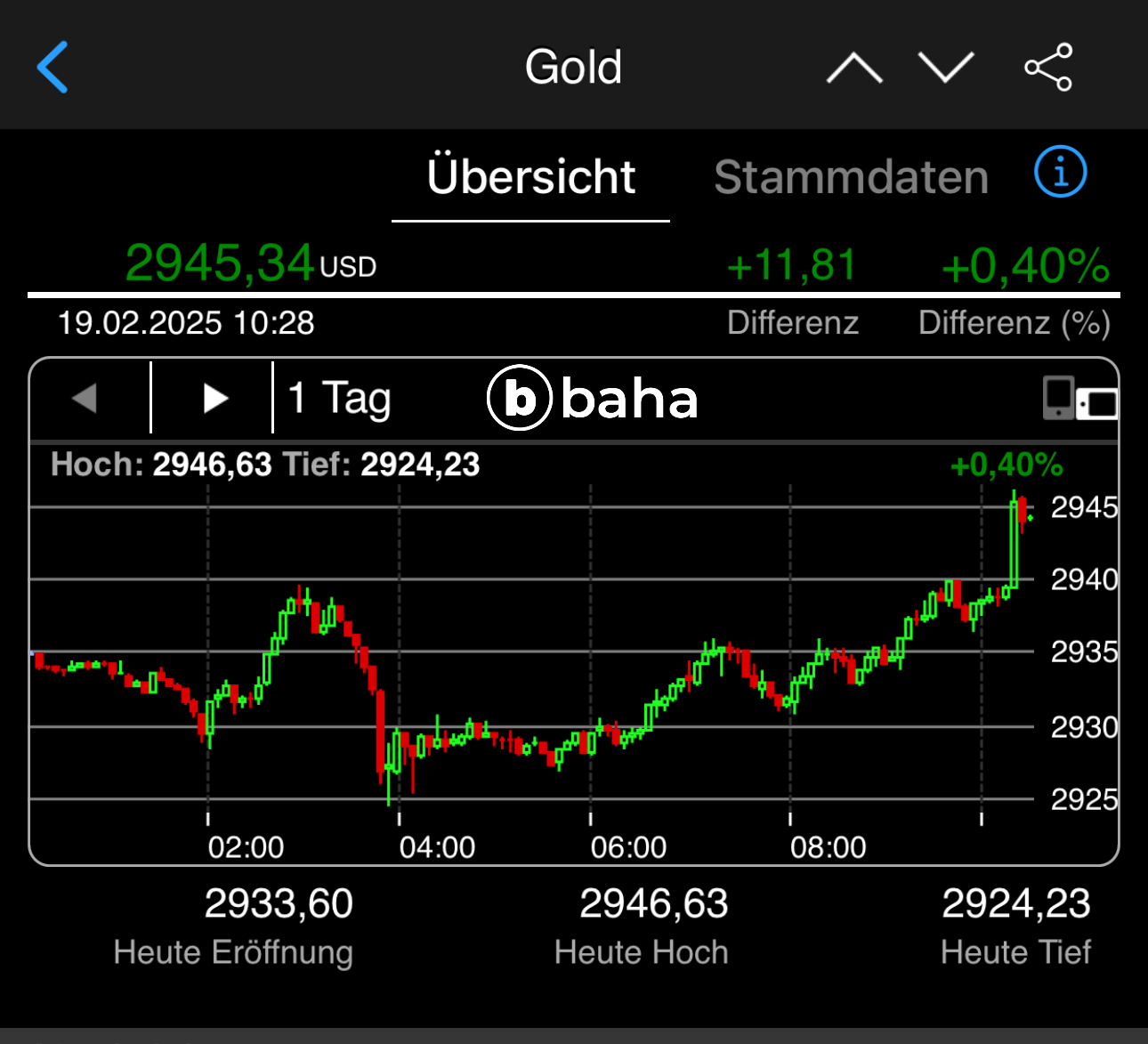Open the info icon

[1060, 172]
